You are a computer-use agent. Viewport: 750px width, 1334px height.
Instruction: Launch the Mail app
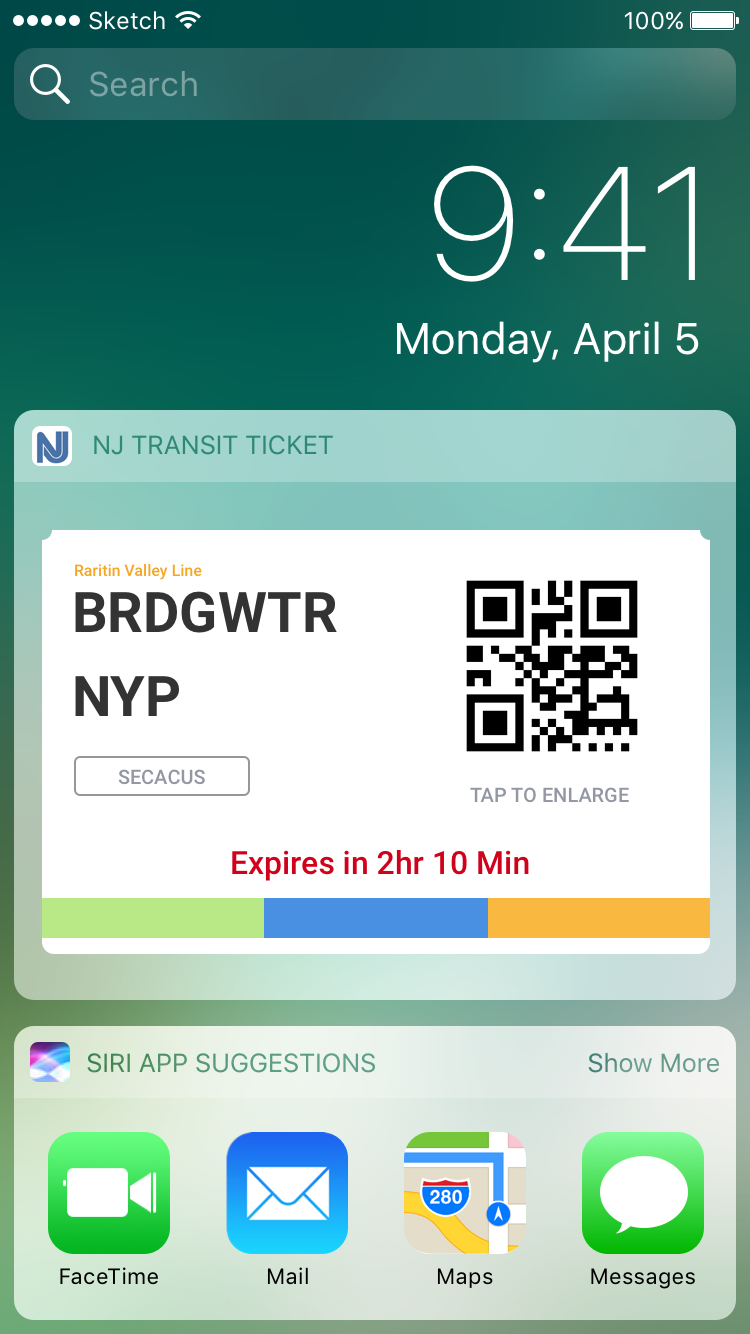point(287,1193)
